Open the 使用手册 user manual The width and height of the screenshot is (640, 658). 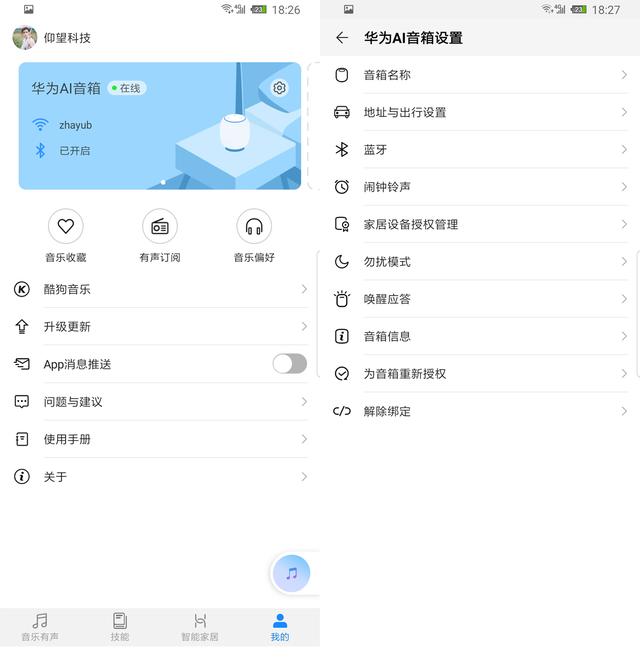point(160,439)
